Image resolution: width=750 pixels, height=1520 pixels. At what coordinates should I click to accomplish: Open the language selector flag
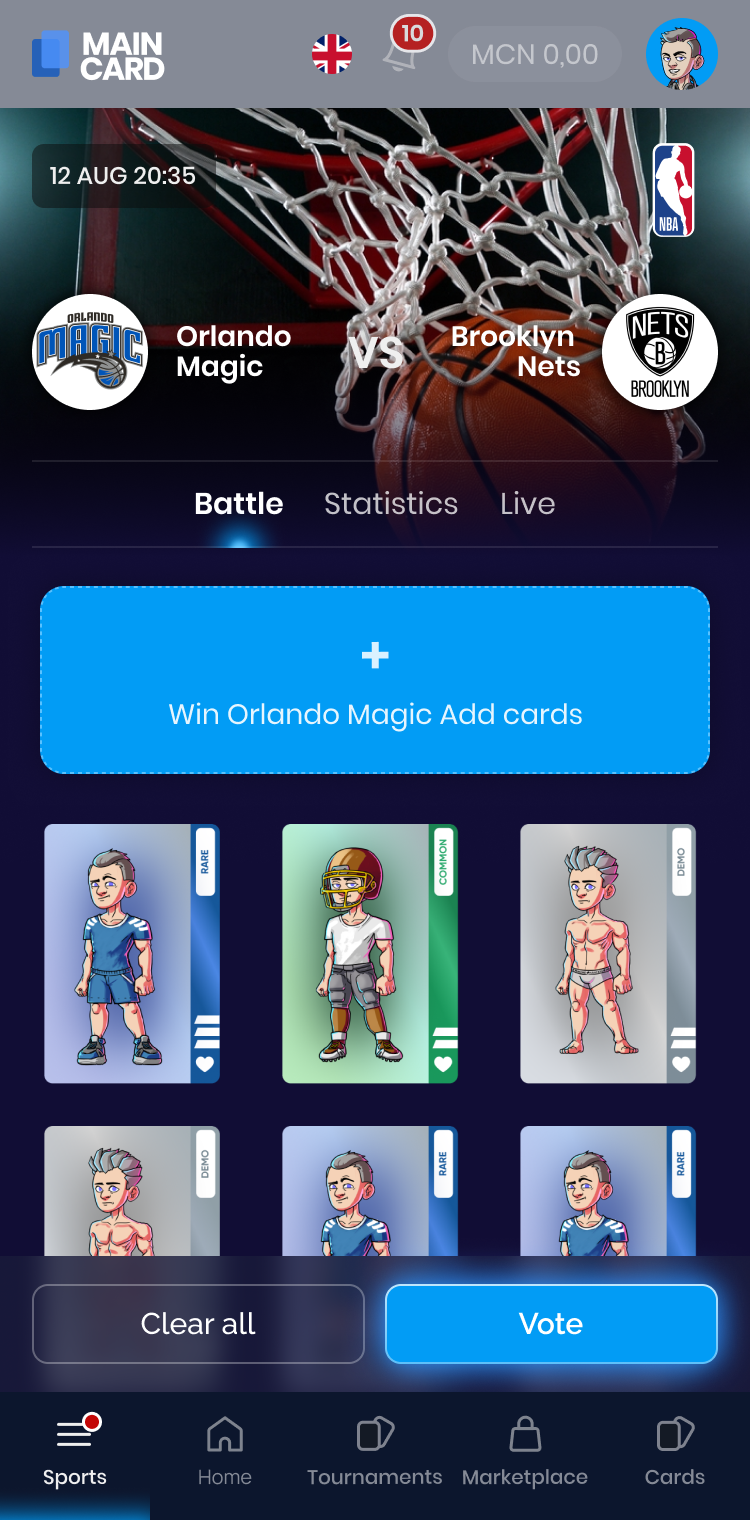(330, 54)
